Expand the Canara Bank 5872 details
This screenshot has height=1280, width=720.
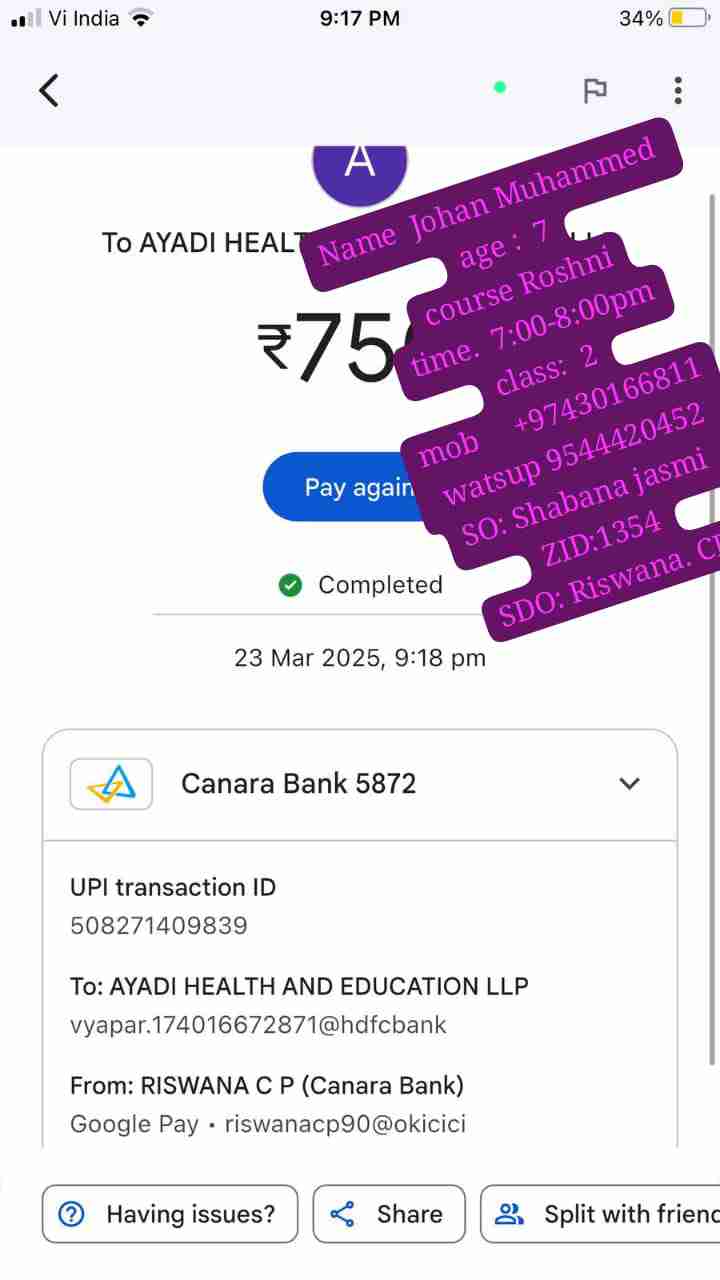click(629, 784)
